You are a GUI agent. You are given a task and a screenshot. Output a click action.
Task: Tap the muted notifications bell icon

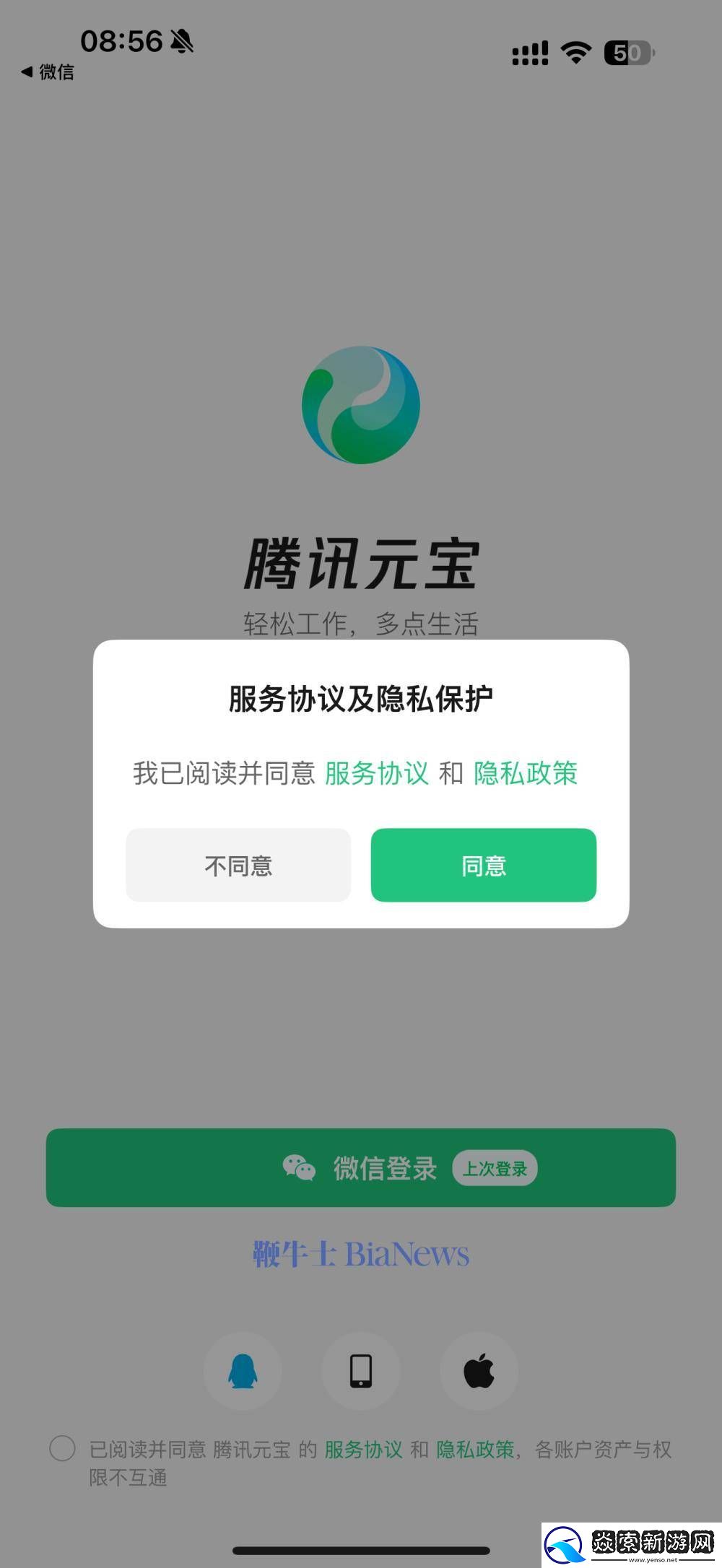tap(181, 42)
